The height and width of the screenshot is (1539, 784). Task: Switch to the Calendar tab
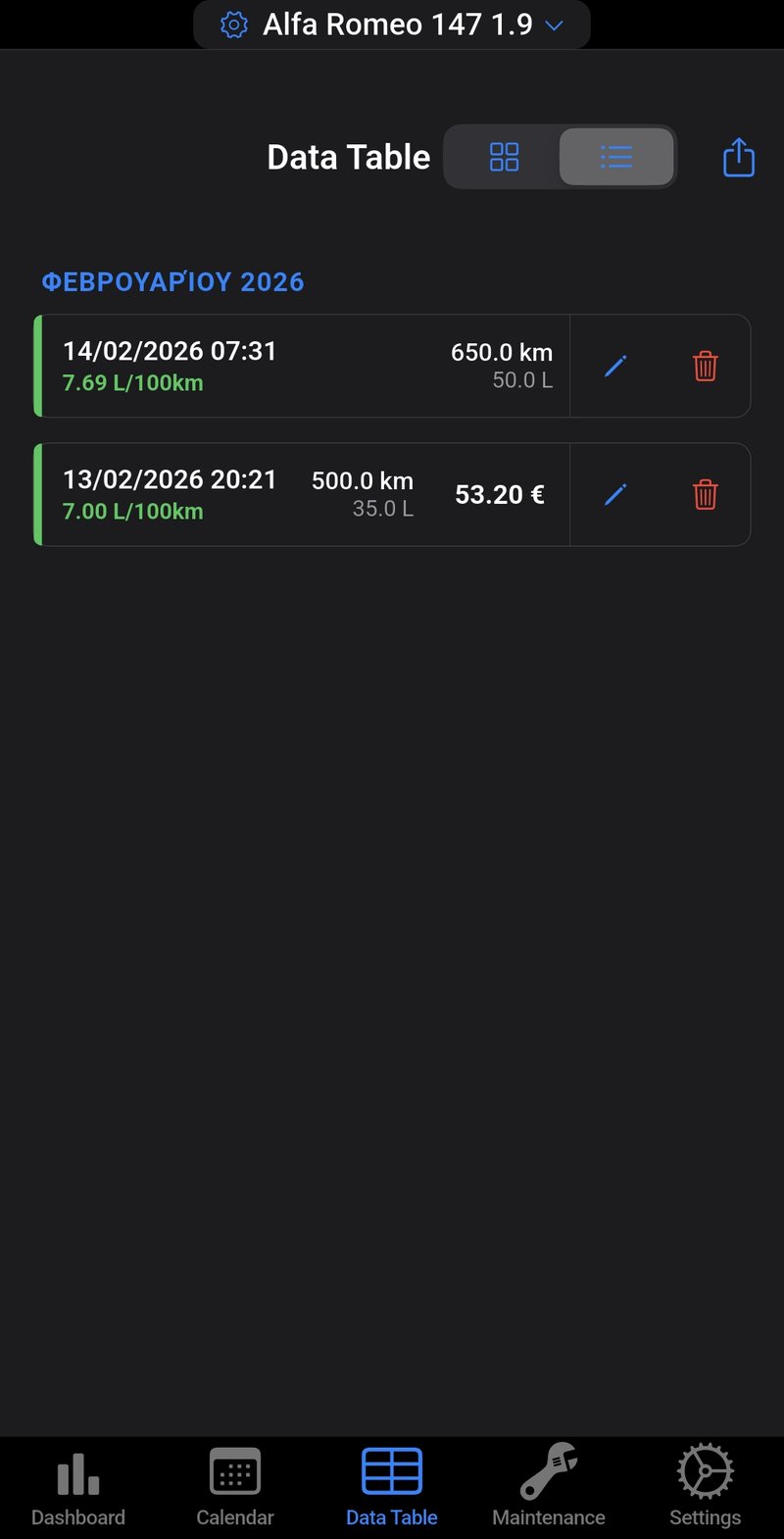point(234,1485)
